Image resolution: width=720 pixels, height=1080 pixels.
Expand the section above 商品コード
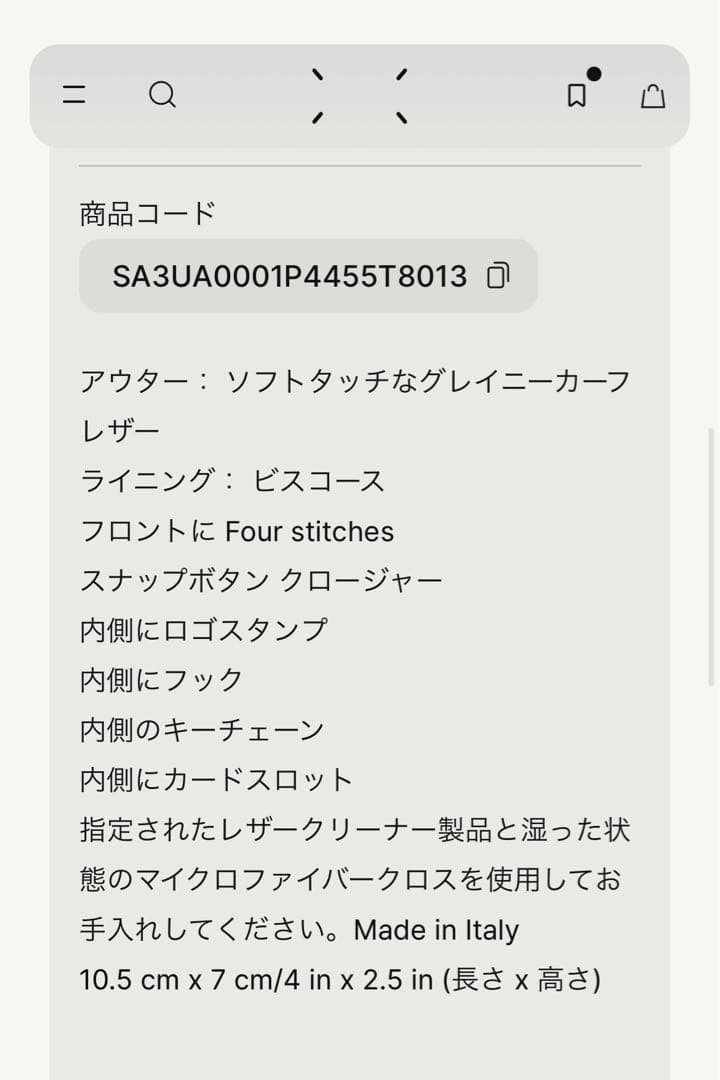point(360,156)
